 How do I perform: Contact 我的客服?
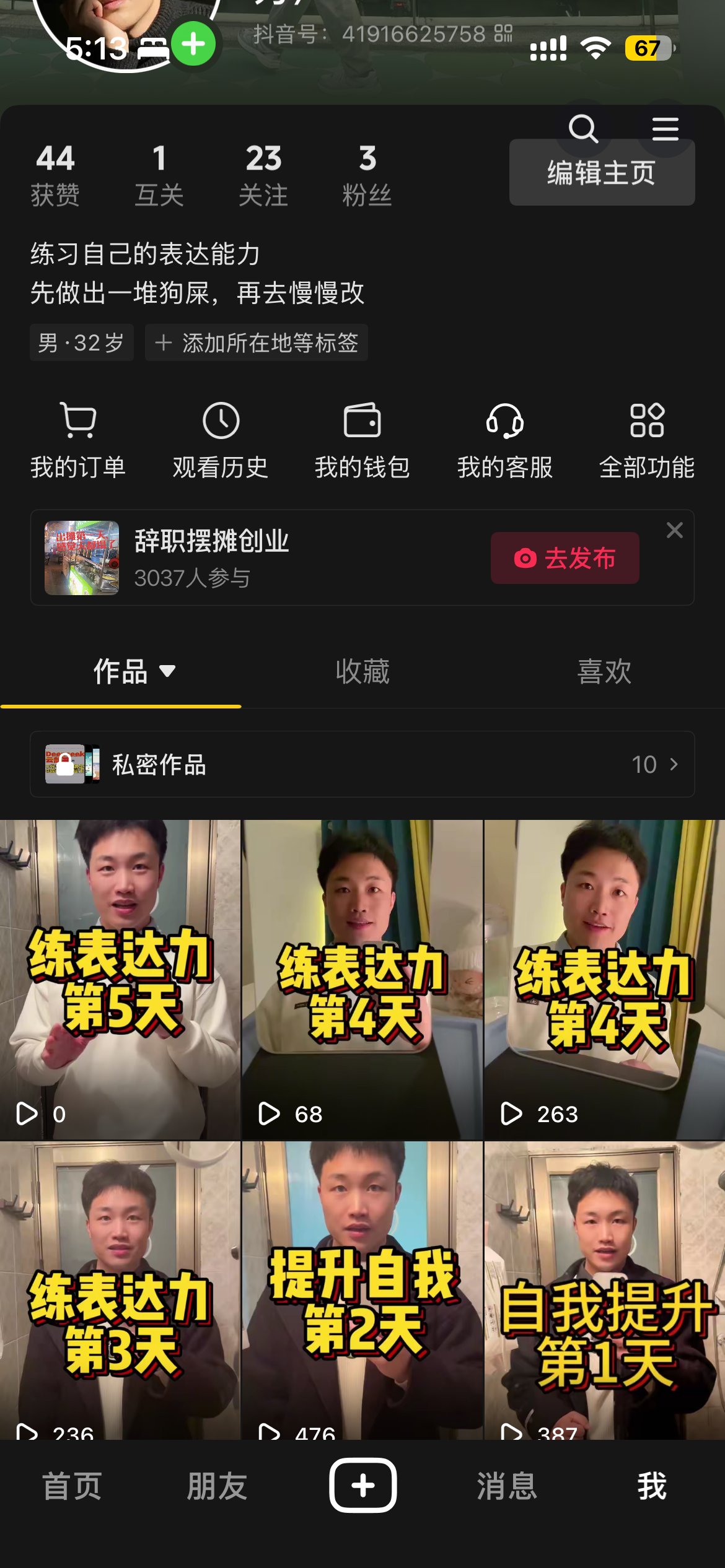[504, 440]
